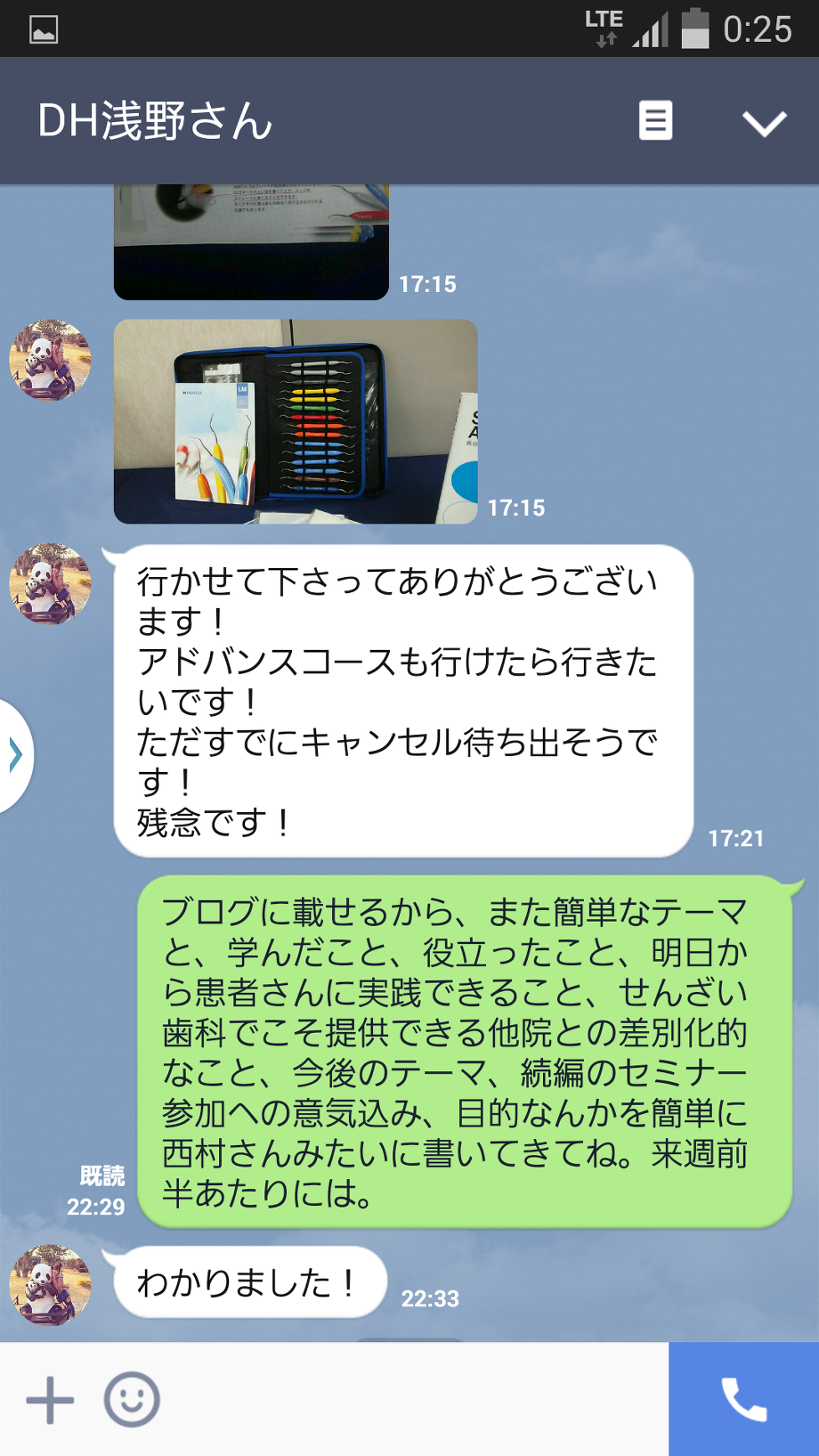Tap the plus attachment button
This screenshot has width=819, height=1456.
click(x=50, y=1400)
